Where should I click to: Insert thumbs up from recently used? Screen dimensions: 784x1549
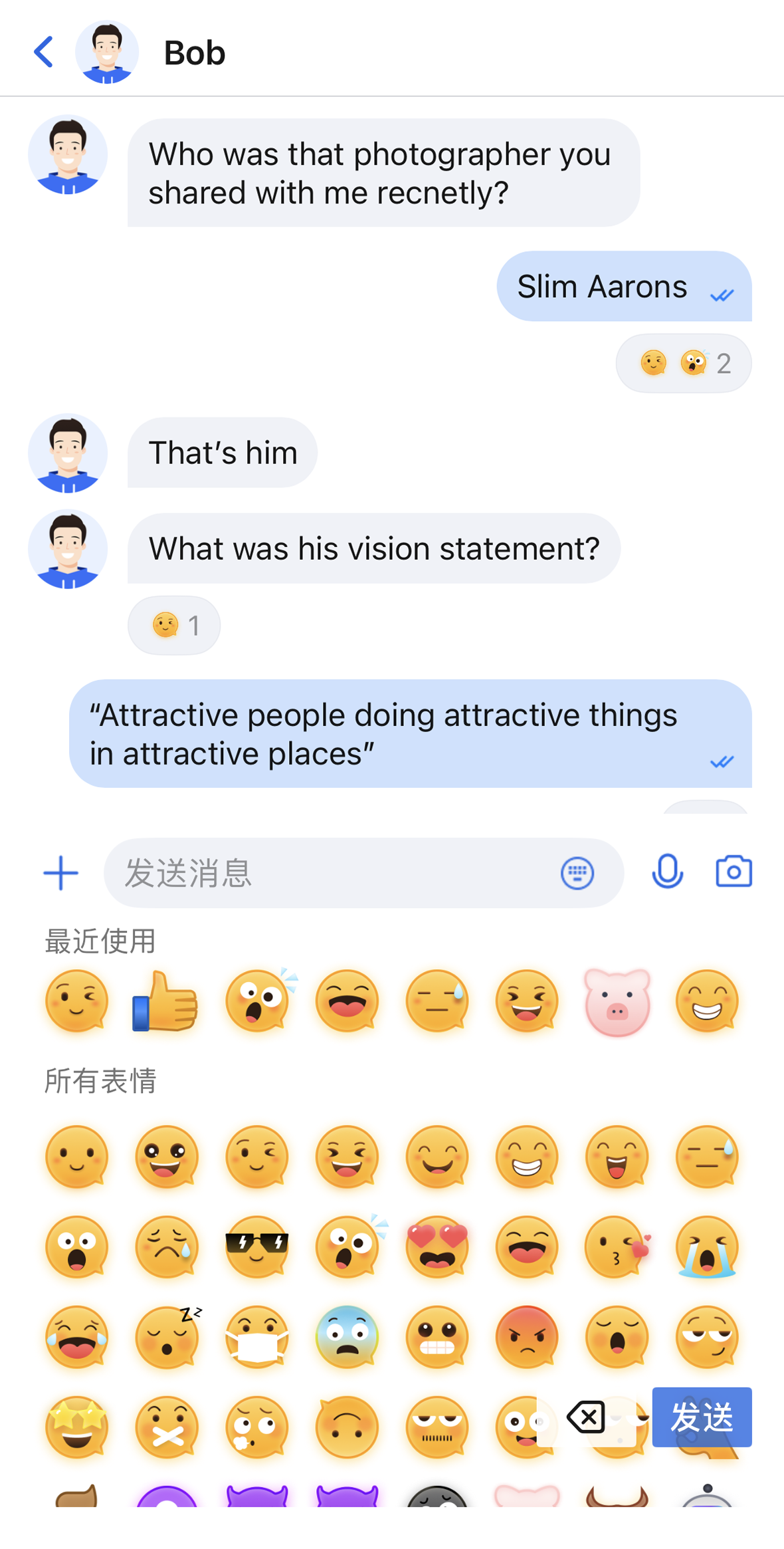[165, 1001]
